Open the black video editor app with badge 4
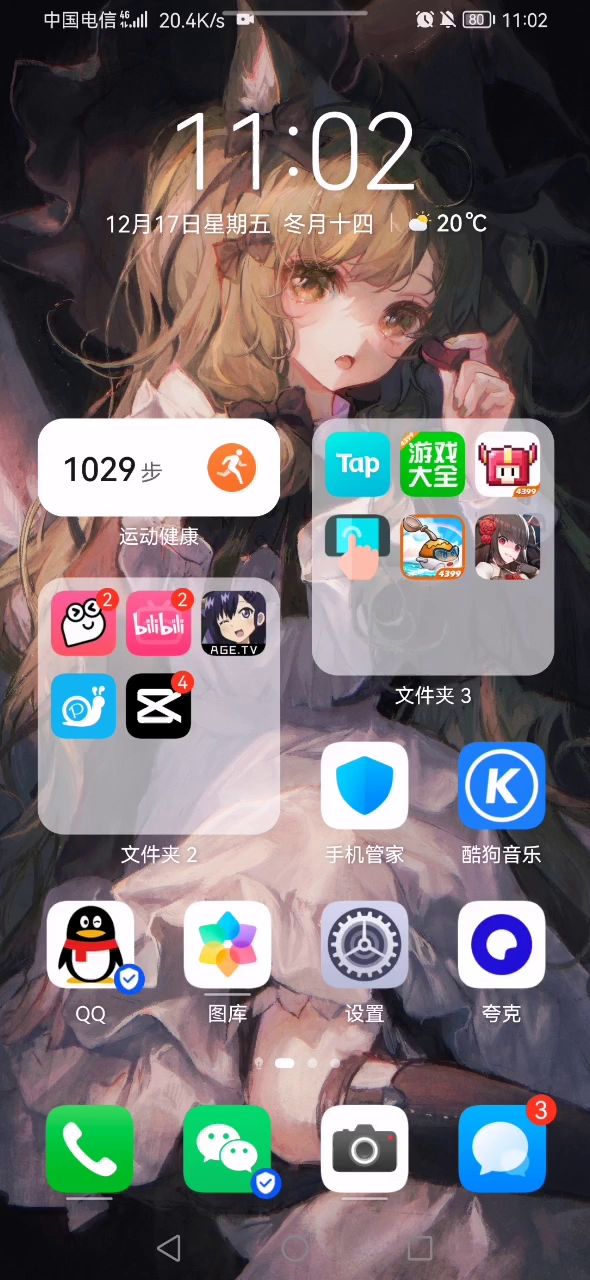Image resolution: width=590 pixels, height=1280 pixels. tap(158, 706)
